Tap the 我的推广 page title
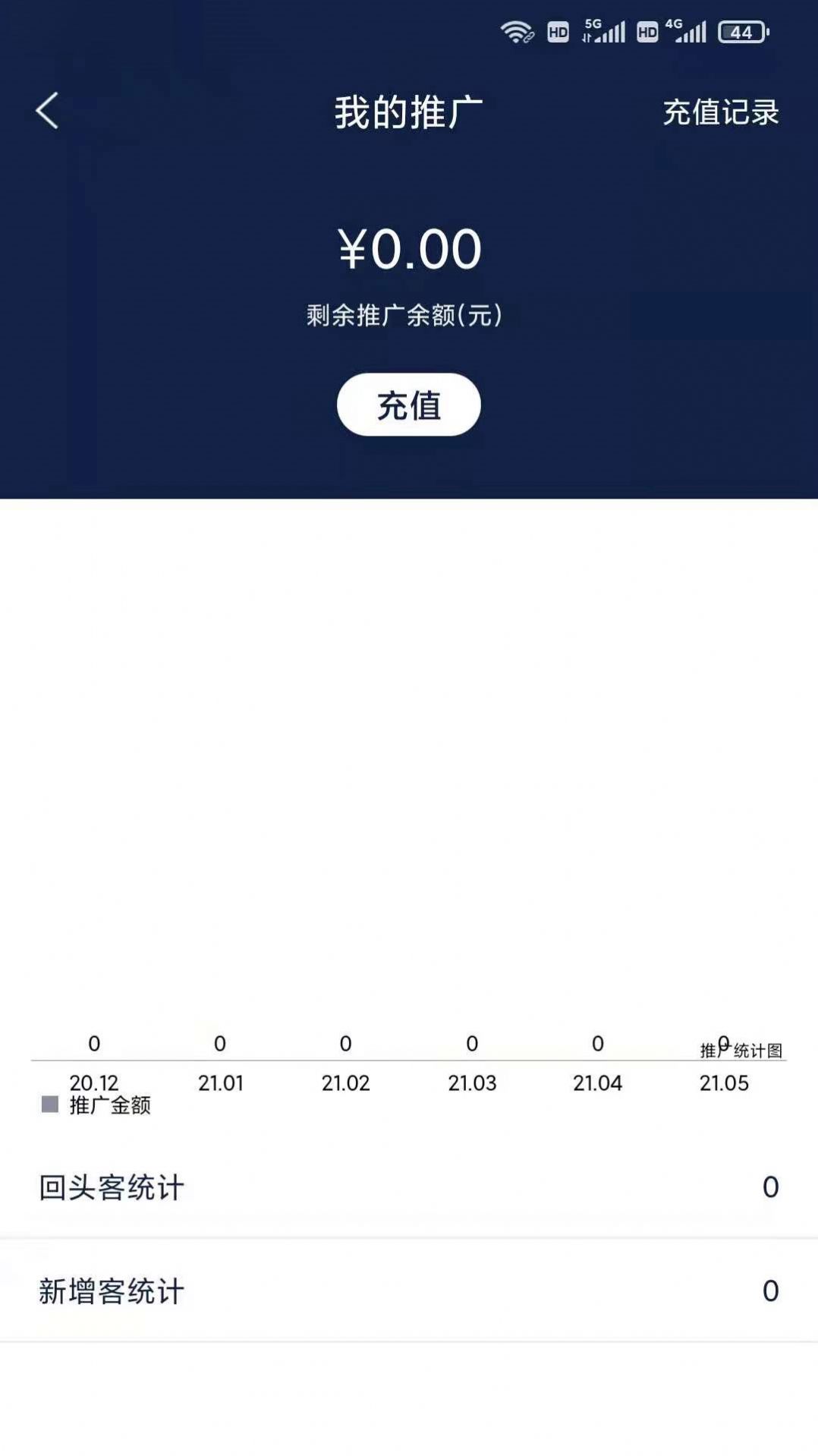This screenshot has height=1456, width=818. [408, 112]
